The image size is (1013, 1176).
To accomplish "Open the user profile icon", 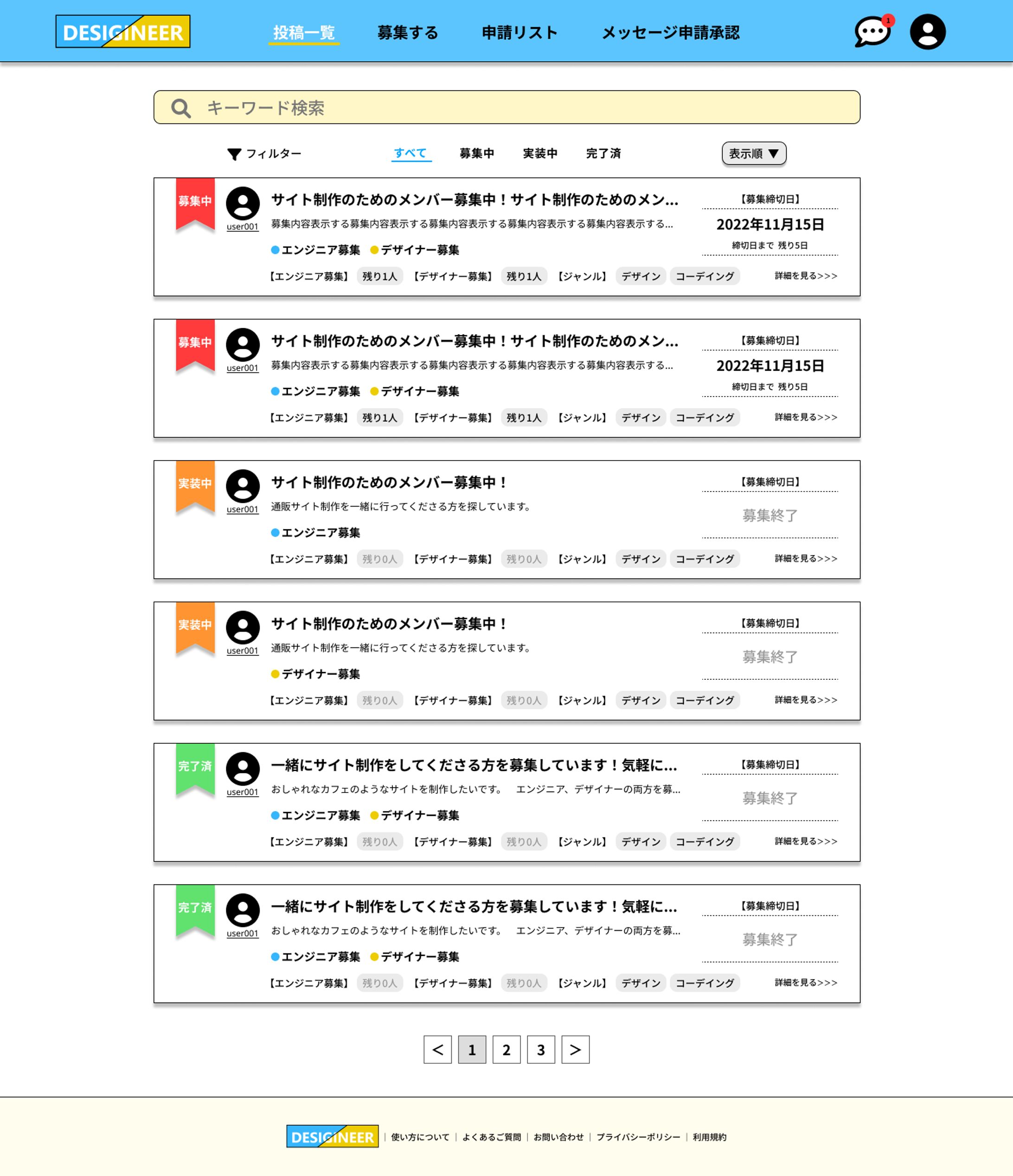I will pyautogui.click(x=927, y=32).
